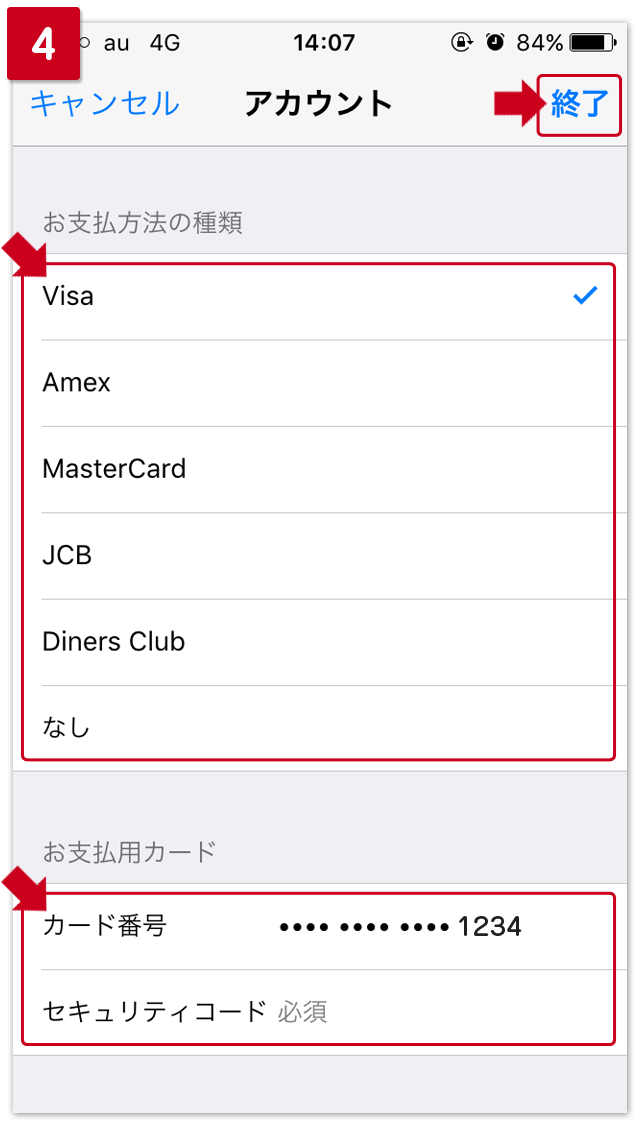
Task: Confirm changes with the 終了 button
Action: click(578, 104)
